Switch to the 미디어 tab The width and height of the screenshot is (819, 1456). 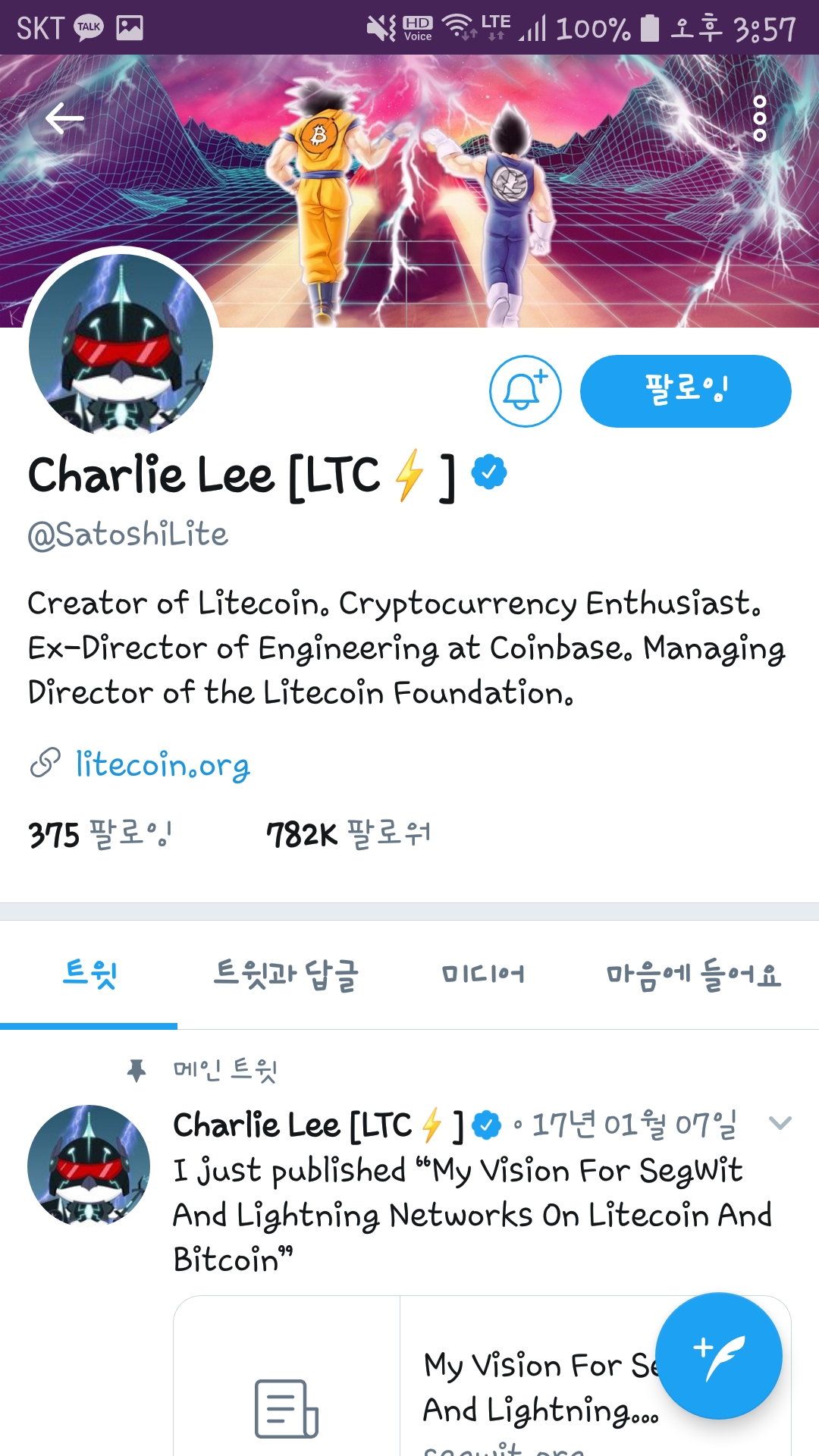pos(482,974)
